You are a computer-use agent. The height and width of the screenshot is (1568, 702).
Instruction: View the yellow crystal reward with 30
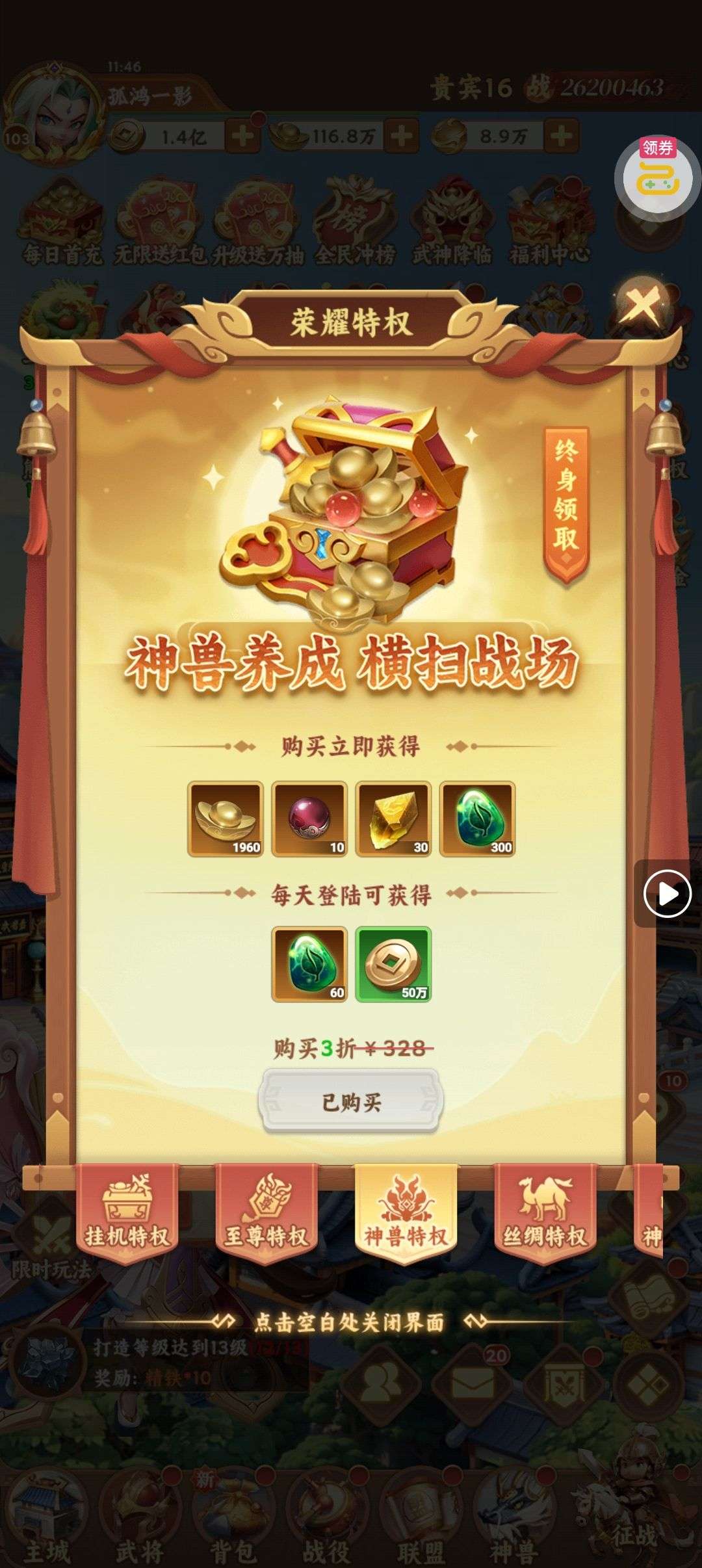(x=393, y=819)
